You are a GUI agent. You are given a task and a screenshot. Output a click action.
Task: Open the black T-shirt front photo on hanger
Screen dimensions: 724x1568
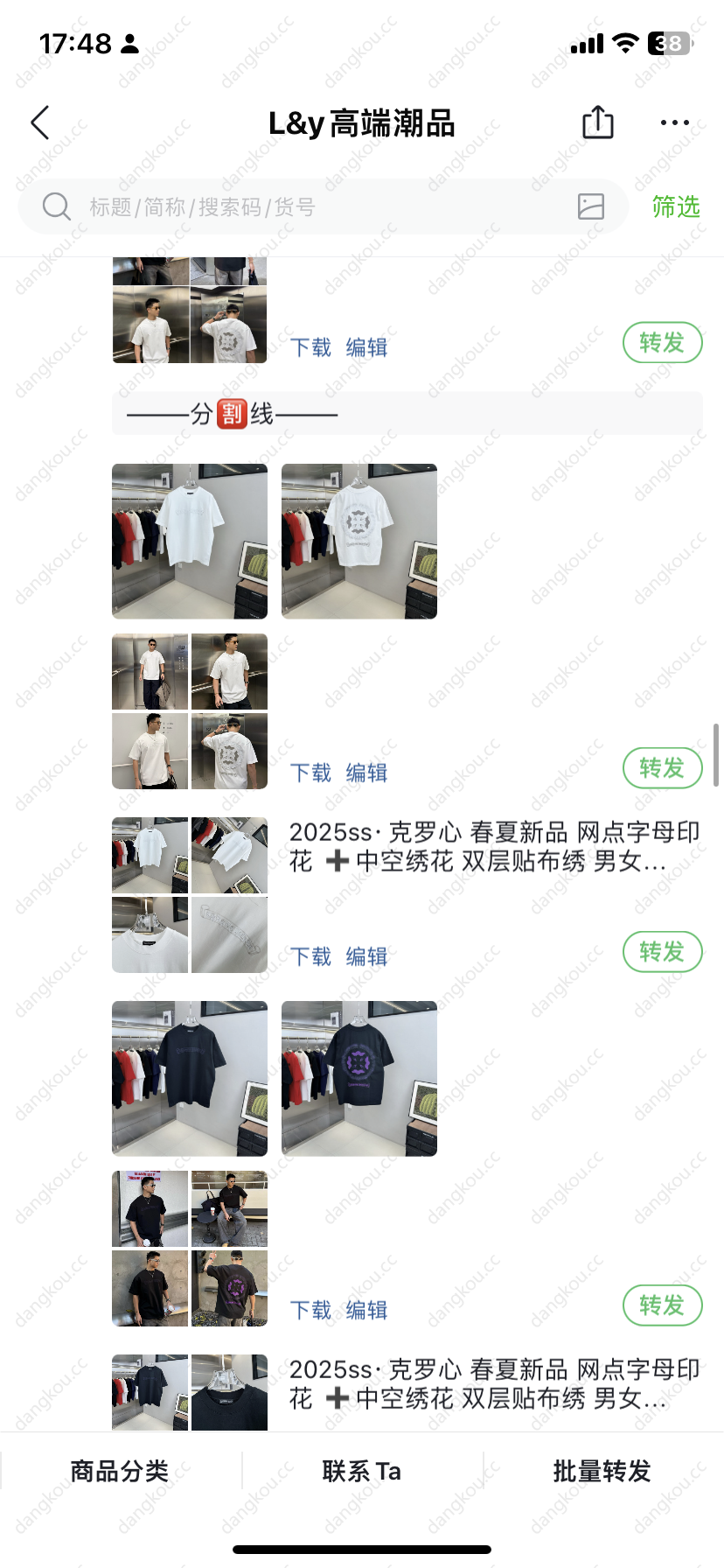pyautogui.click(x=190, y=1079)
